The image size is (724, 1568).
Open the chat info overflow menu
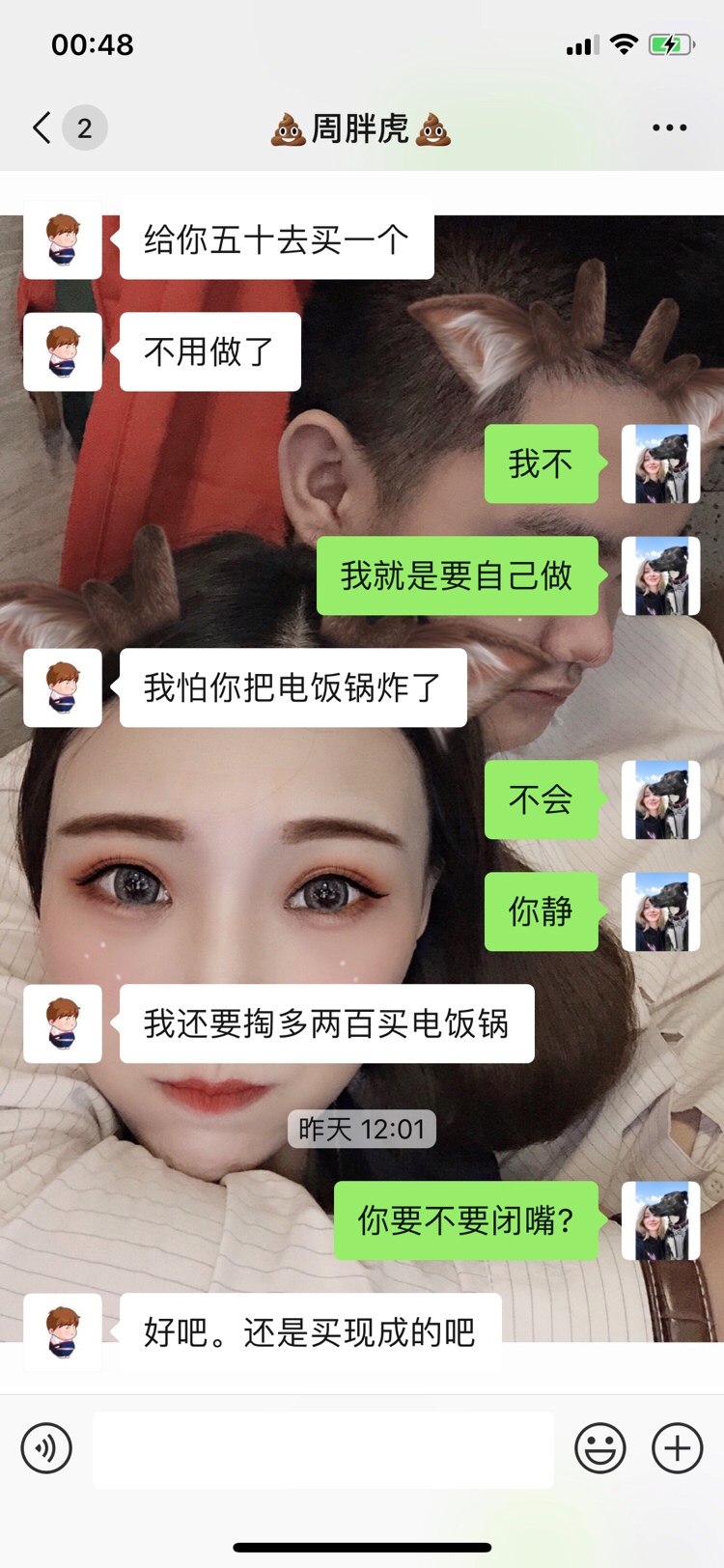[x=669, y=127]
